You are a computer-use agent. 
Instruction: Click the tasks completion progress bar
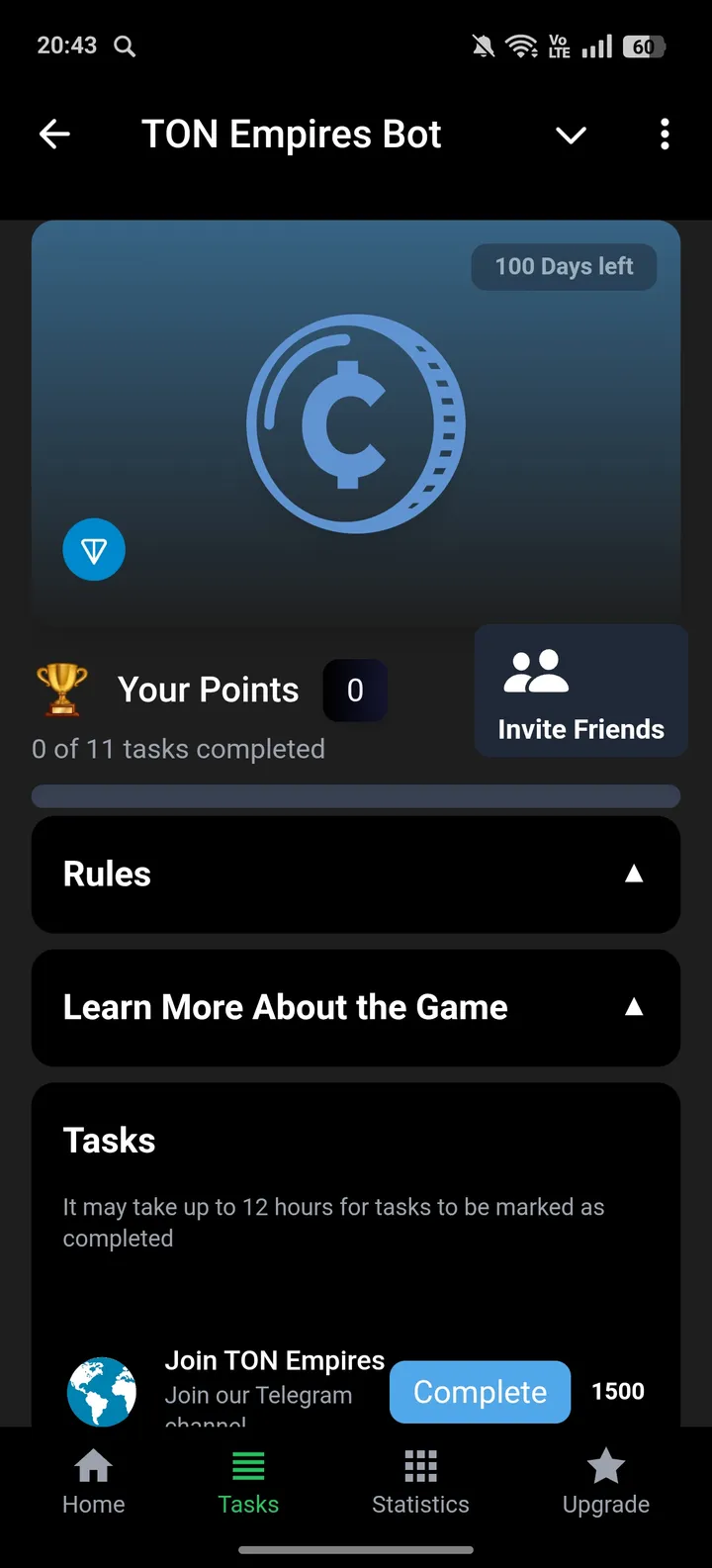[x=356, y=796]
